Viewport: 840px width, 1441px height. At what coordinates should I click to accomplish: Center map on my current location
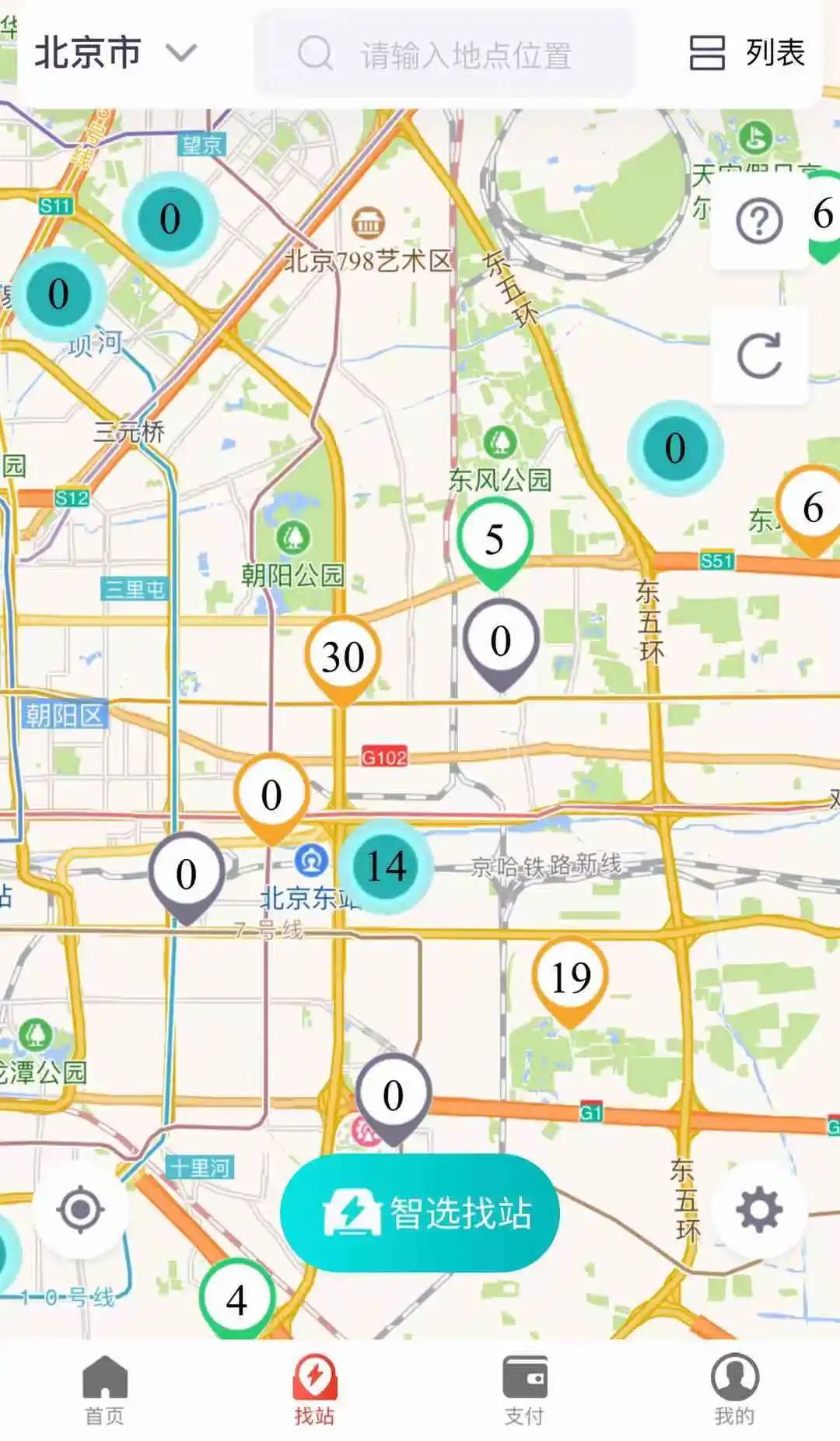80,1209
